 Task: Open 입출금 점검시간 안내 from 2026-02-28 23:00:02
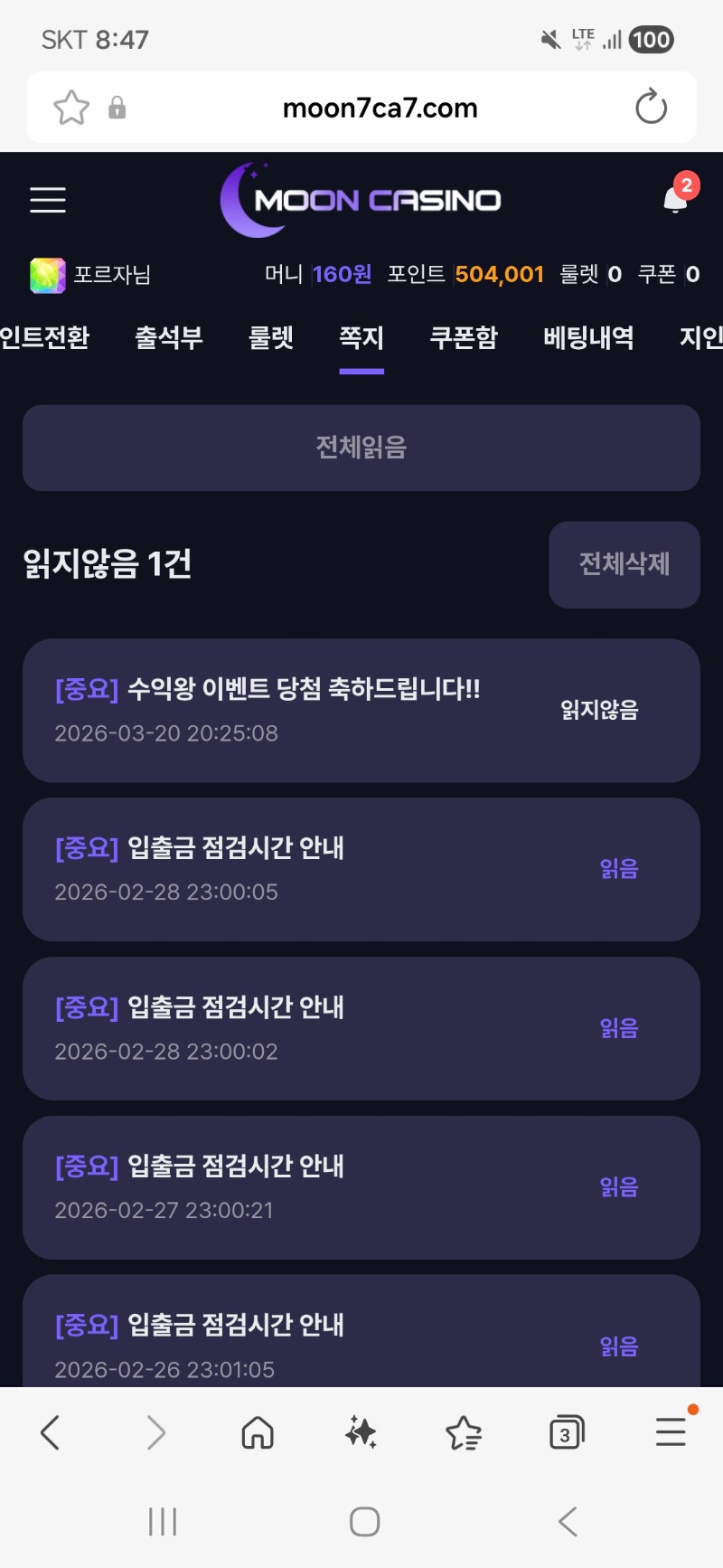[x=361, y=1028]
